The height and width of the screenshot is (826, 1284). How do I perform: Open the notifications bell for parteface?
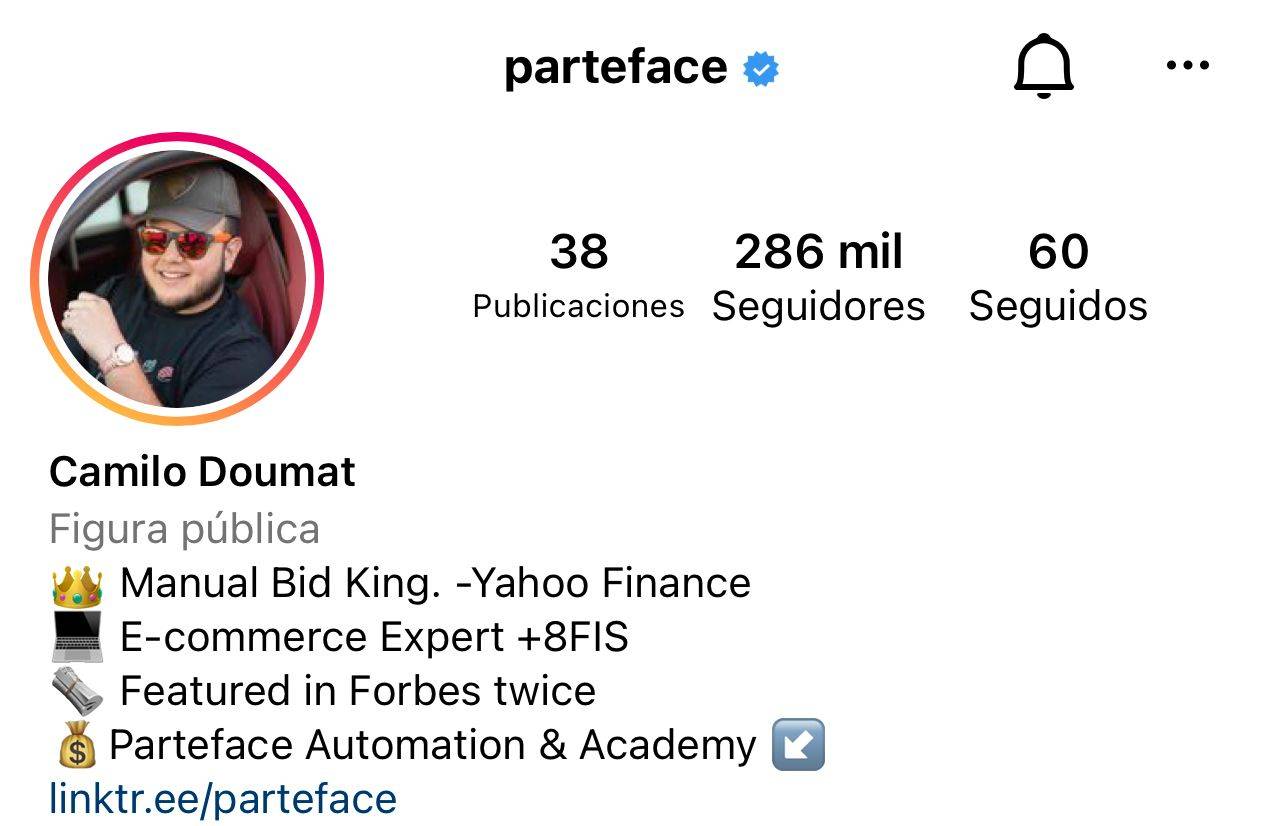pos(1043,66)
